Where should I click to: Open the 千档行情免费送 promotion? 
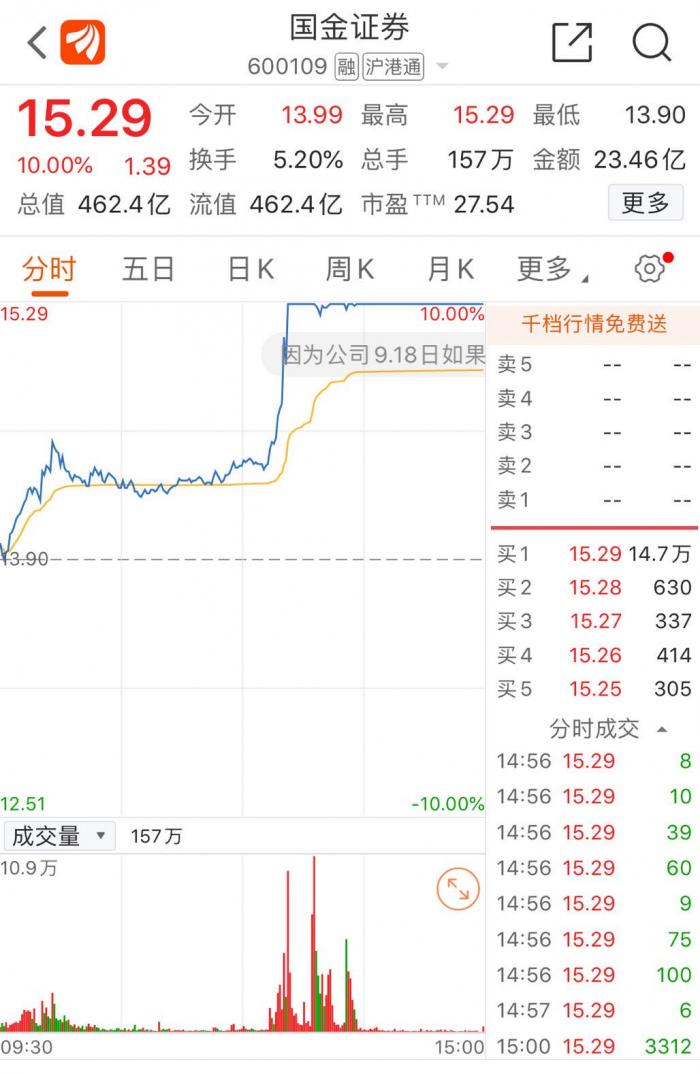[x=594, y=324]
